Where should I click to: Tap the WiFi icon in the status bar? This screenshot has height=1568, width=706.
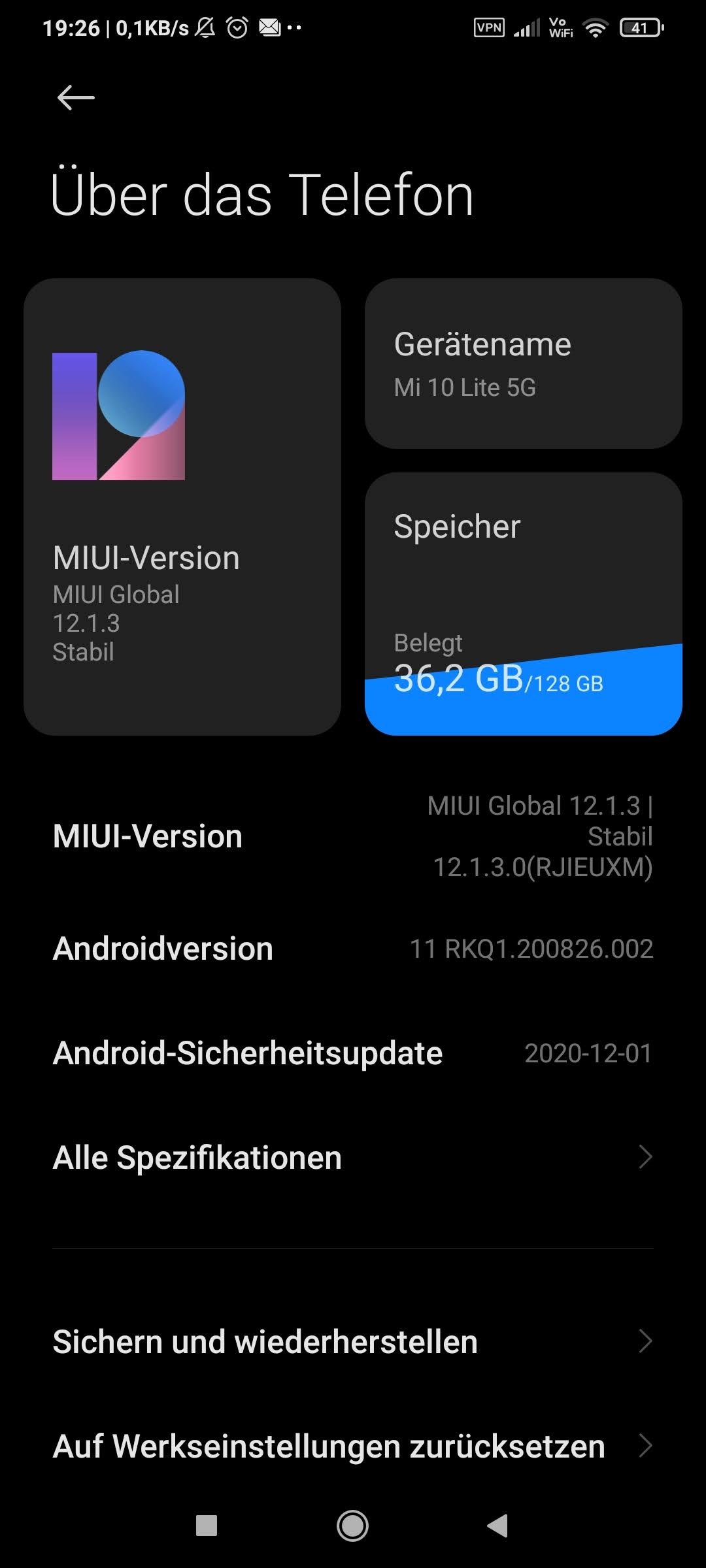click(x=596, y=27)
